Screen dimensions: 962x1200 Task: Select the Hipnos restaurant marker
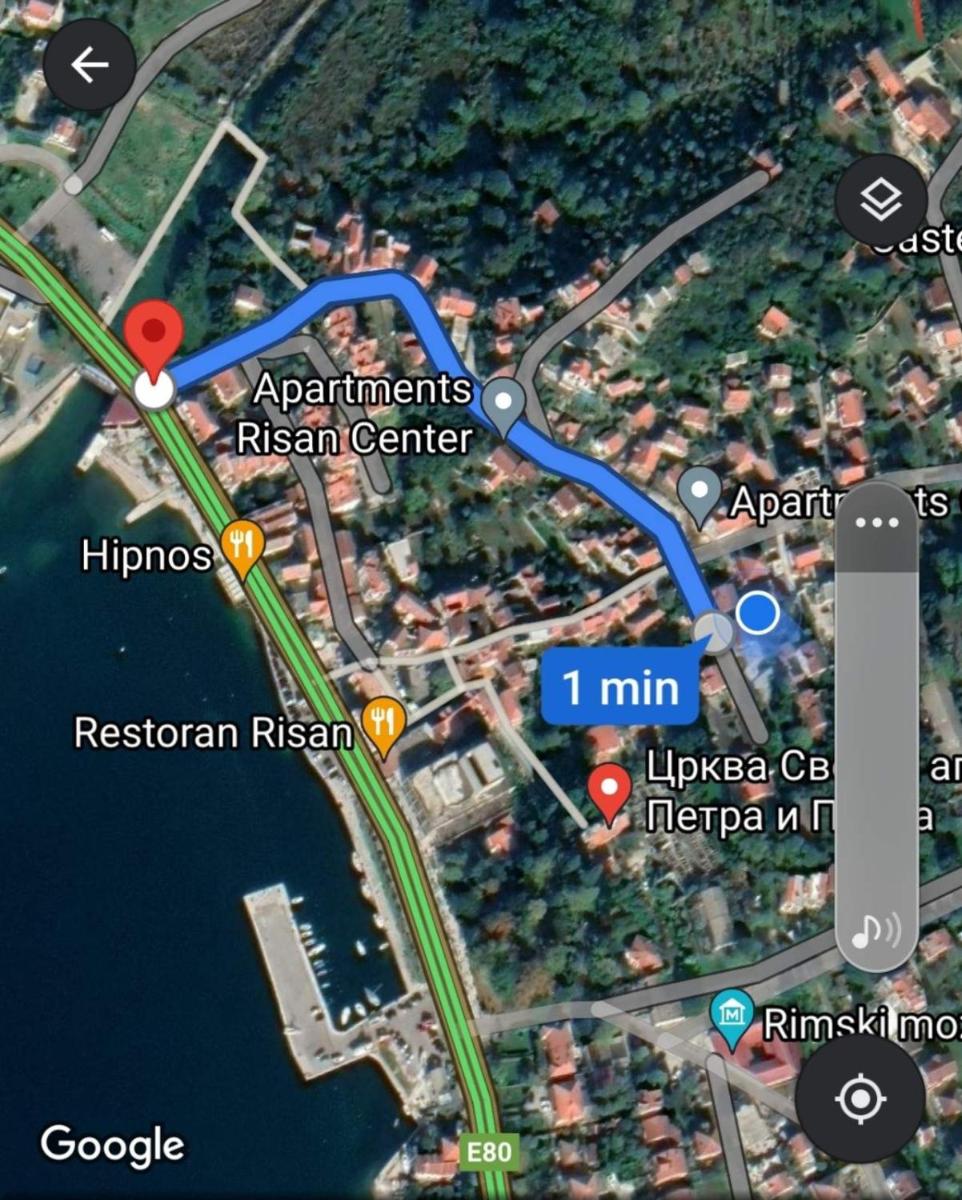pos(243,546)
